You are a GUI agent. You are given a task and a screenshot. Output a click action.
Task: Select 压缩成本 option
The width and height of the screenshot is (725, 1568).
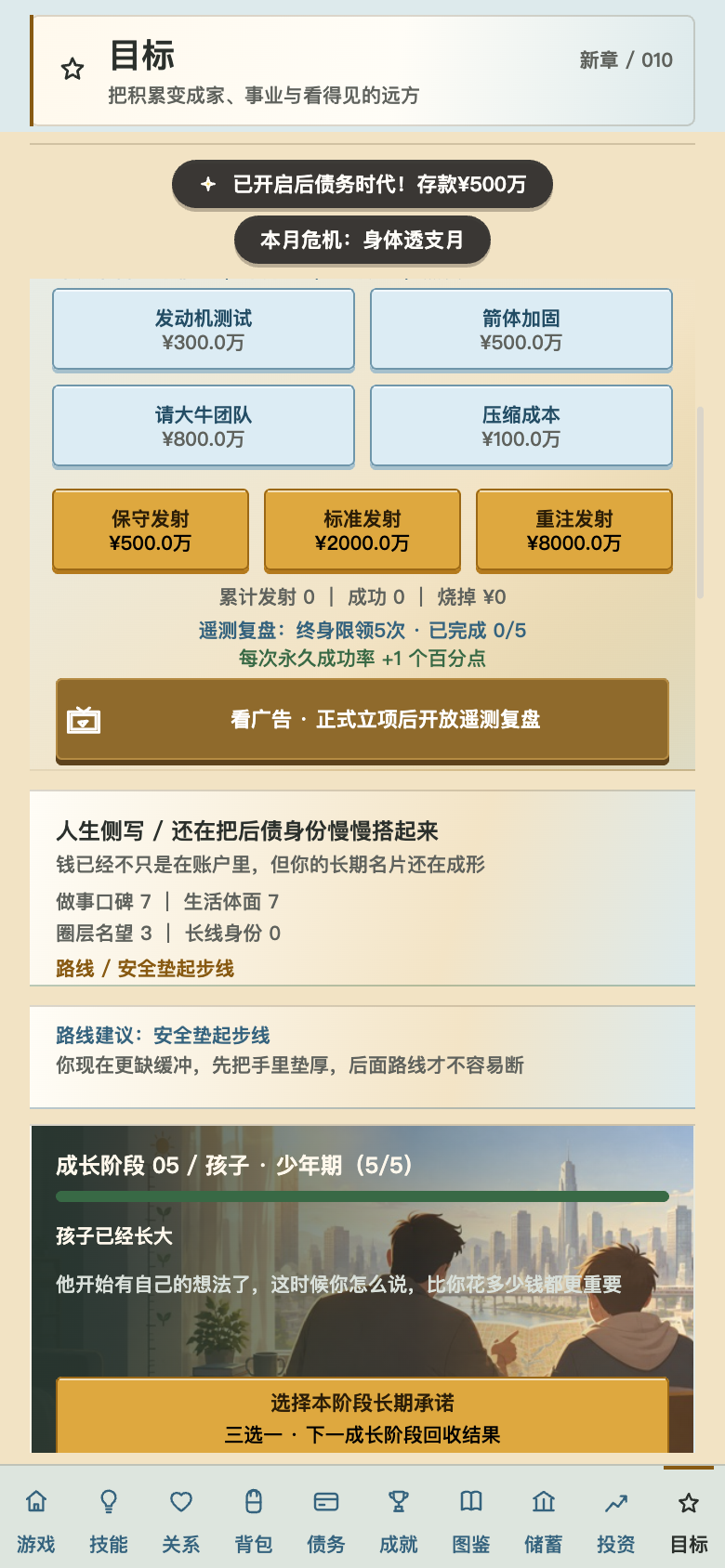click(521, 426)
